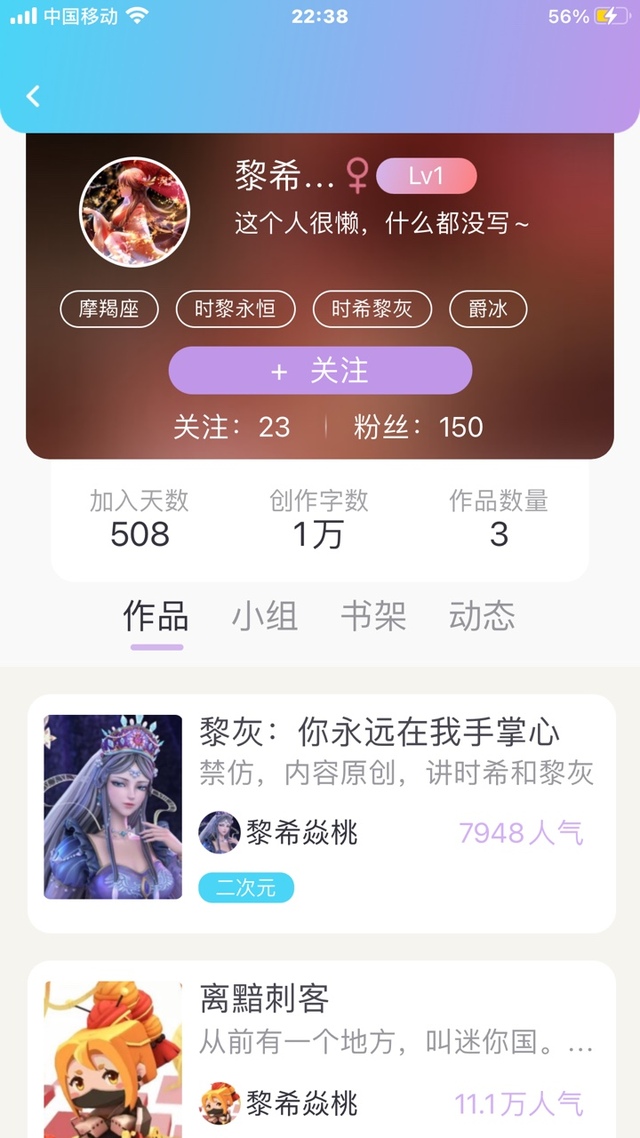Switch to the 动态 tab
Viewport: 640px width, 1138px height.
(x=482, y=616)
